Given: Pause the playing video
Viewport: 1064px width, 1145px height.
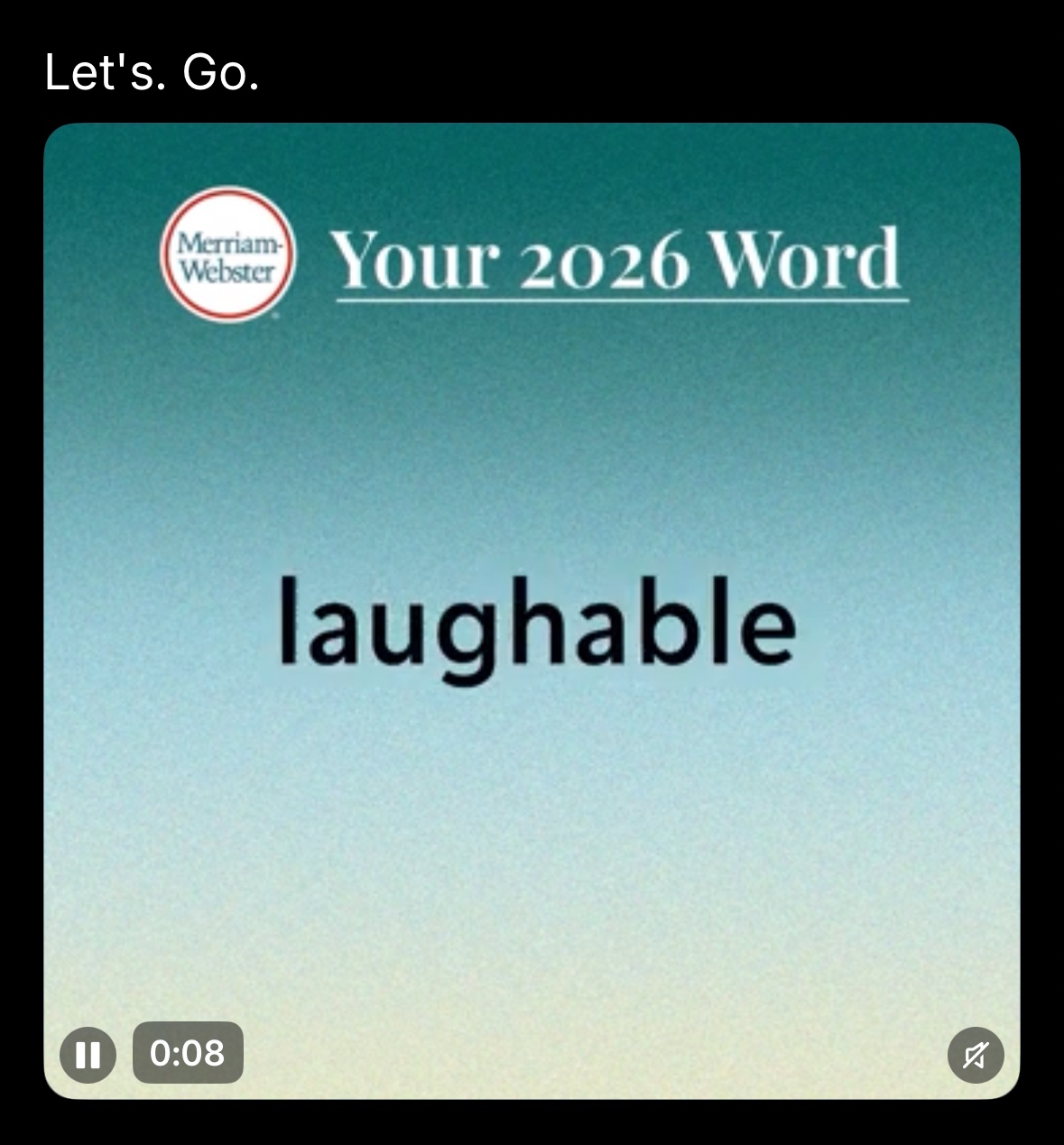Looking at the screenshot, I should pos(88,1054).
